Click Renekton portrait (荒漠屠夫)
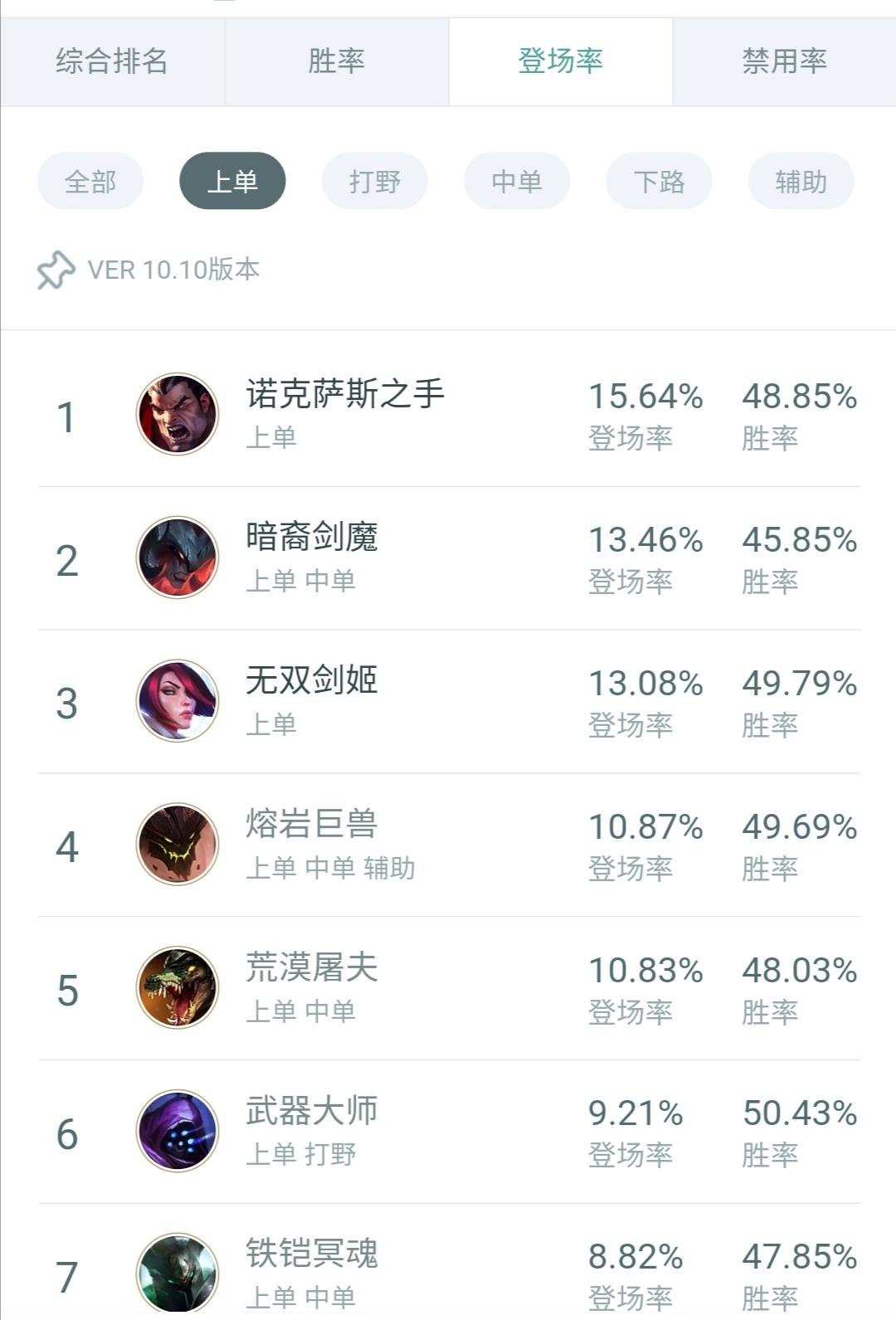Viewport: 896px width, 1320px height. [177, 989]
